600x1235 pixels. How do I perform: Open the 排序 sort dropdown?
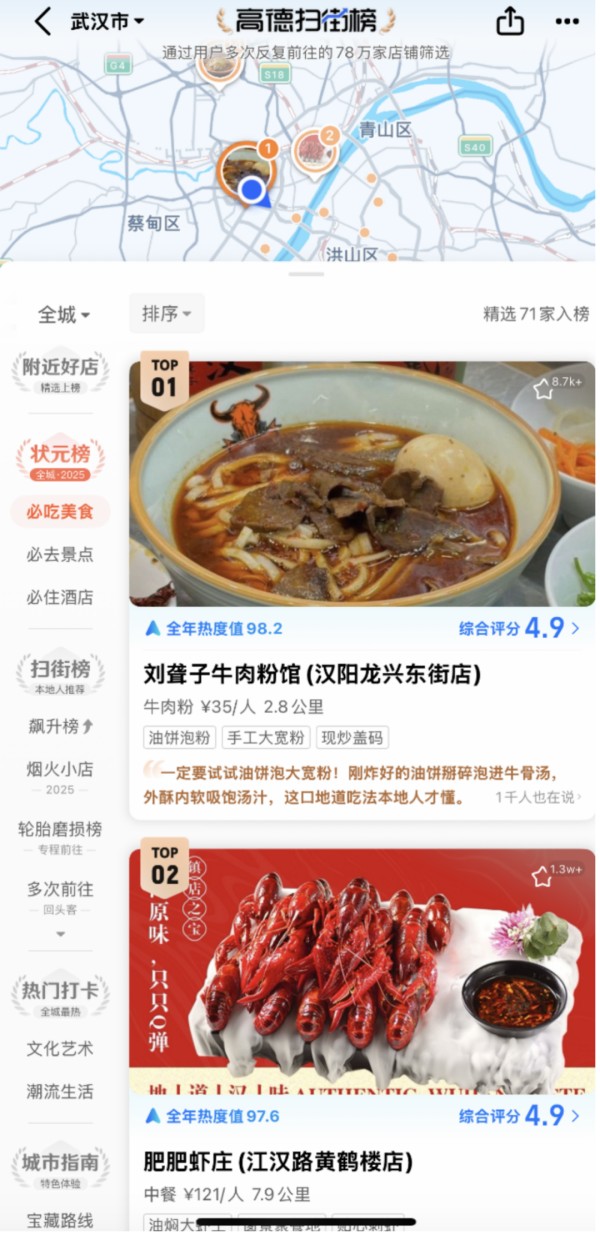pyautogui.click(x=166, y=313)
